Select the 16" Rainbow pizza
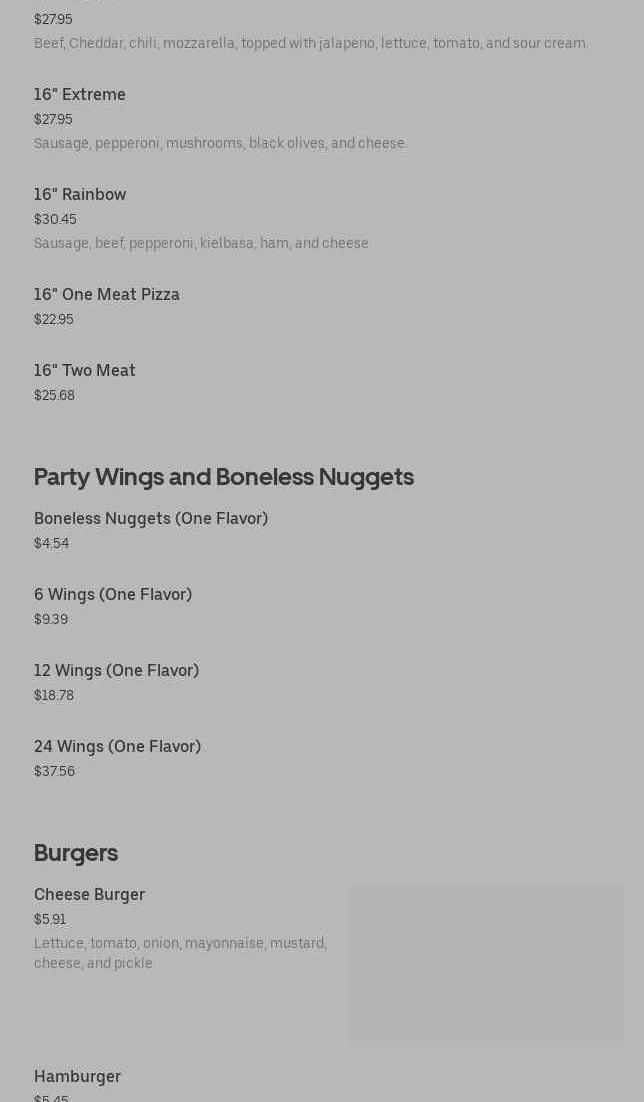Screen dimensions: 644x1102 click(x=80, y=195)
